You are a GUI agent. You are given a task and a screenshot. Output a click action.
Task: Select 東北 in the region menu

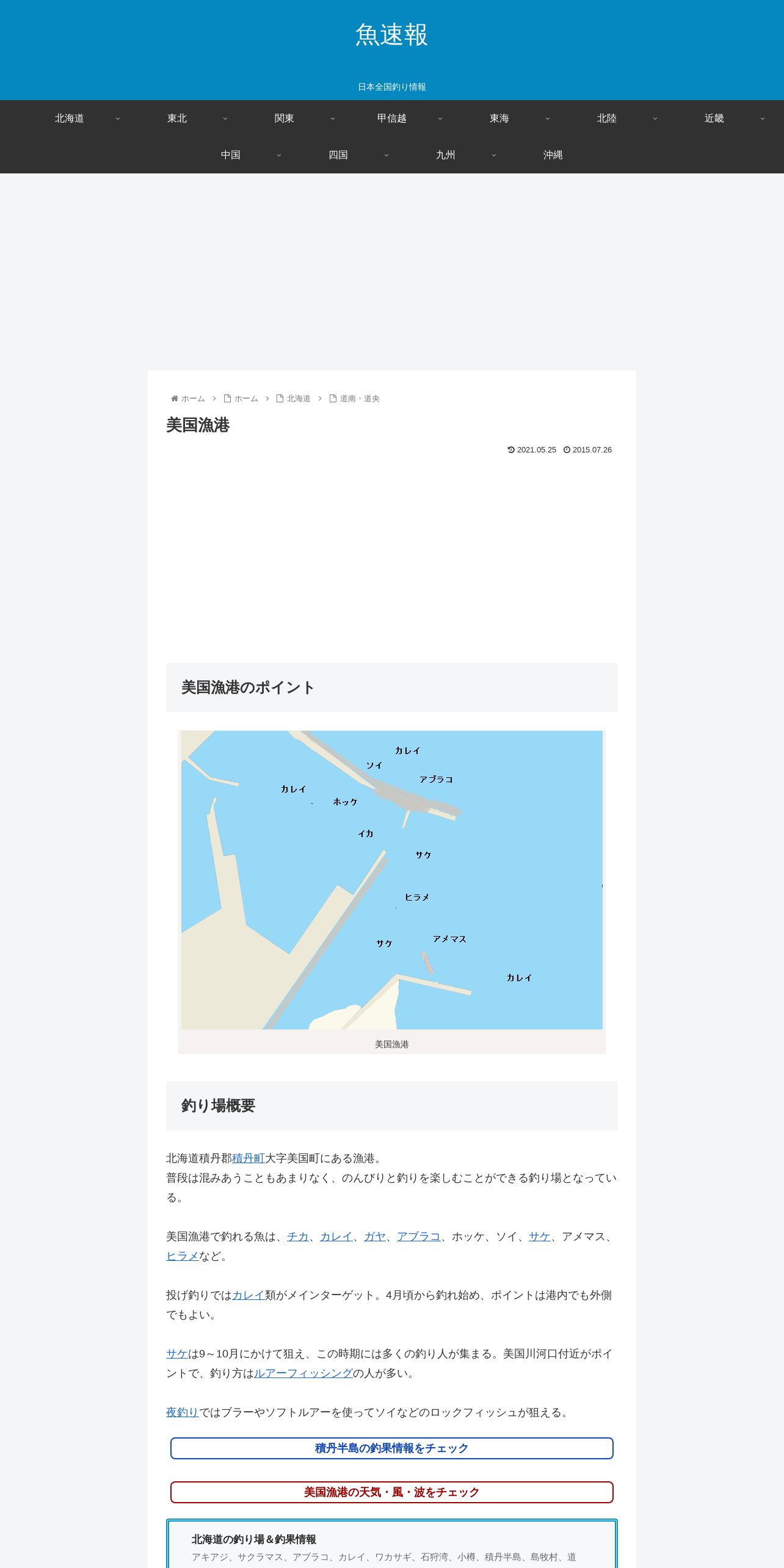pyautogui.click(x=177, y=118)
